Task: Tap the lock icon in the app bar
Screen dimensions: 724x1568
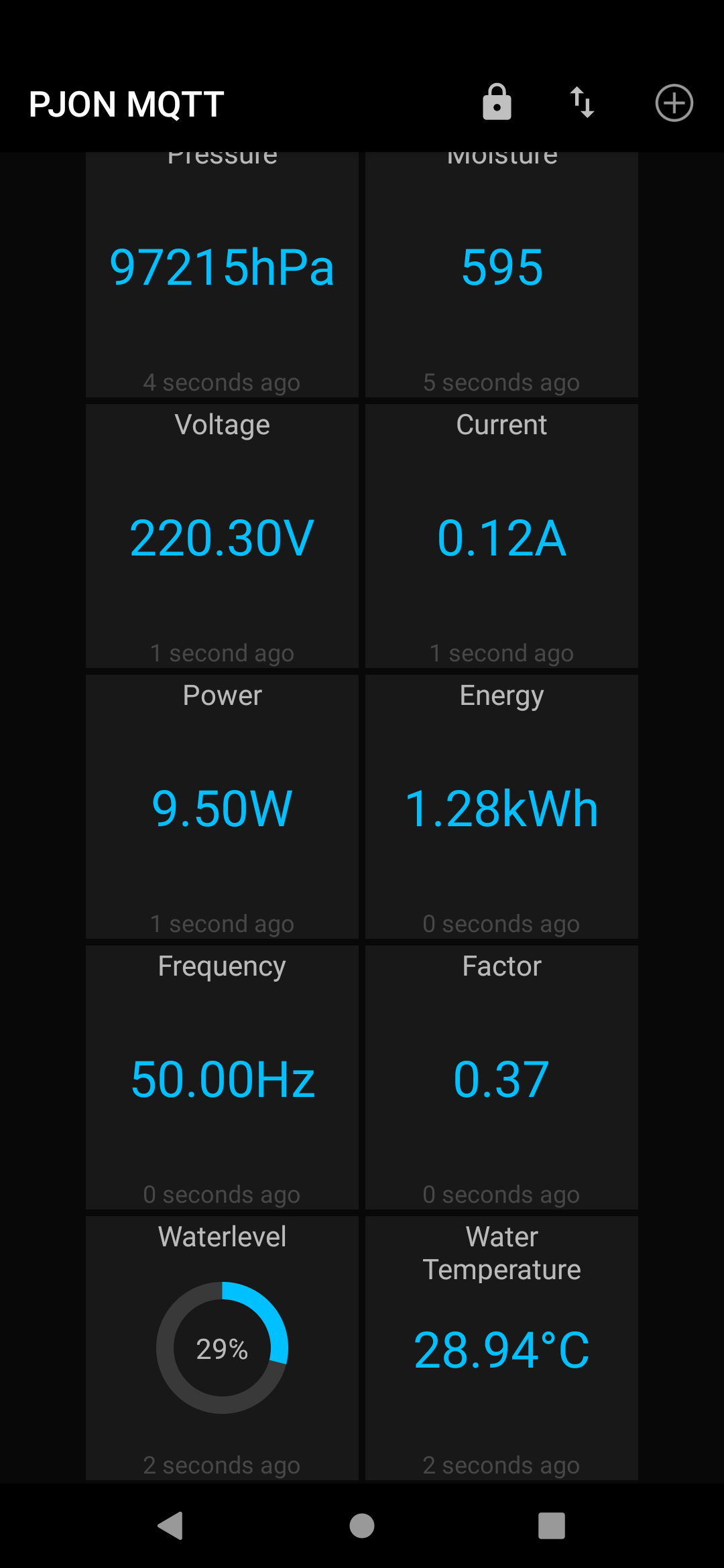Action: (x=497, y=103)
